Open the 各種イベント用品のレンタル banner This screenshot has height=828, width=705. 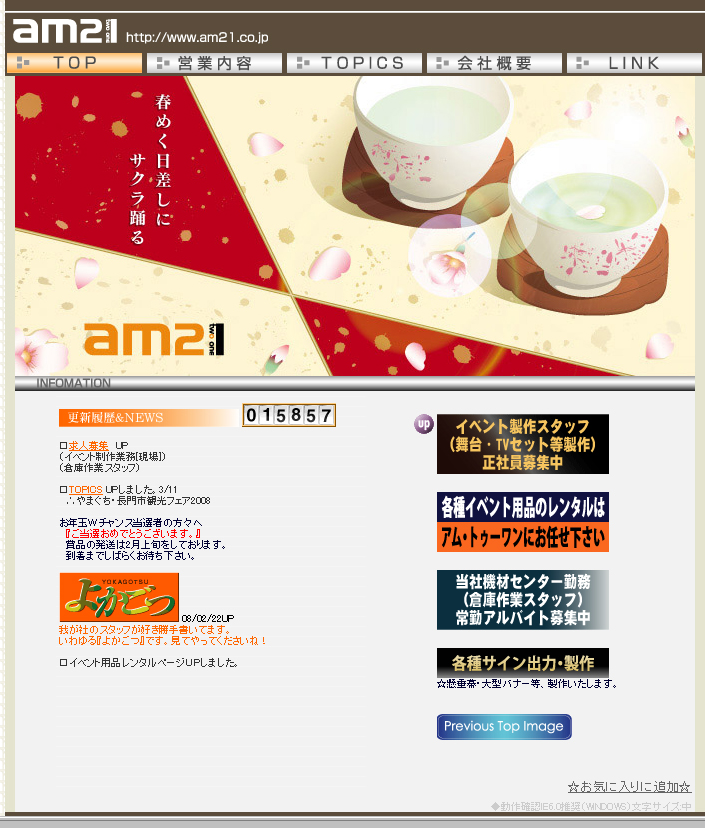pos(522,522)
